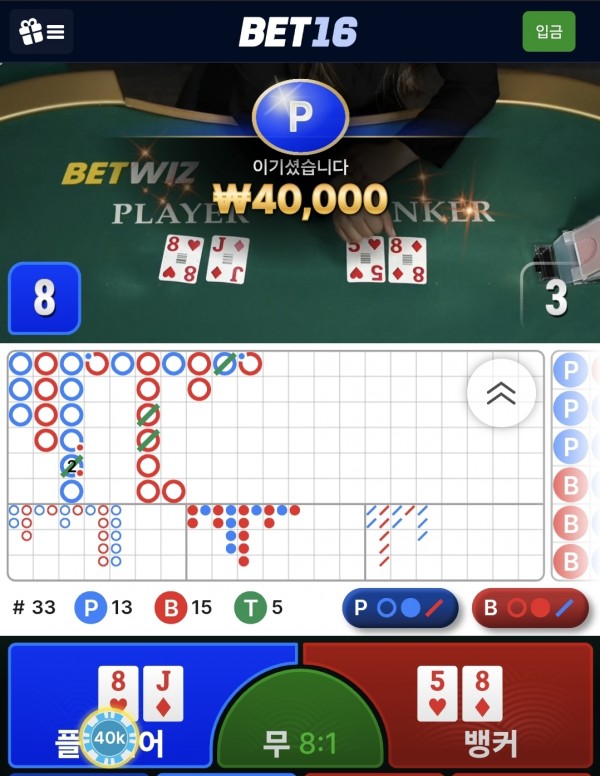Tap the red B prediction button

529,608
